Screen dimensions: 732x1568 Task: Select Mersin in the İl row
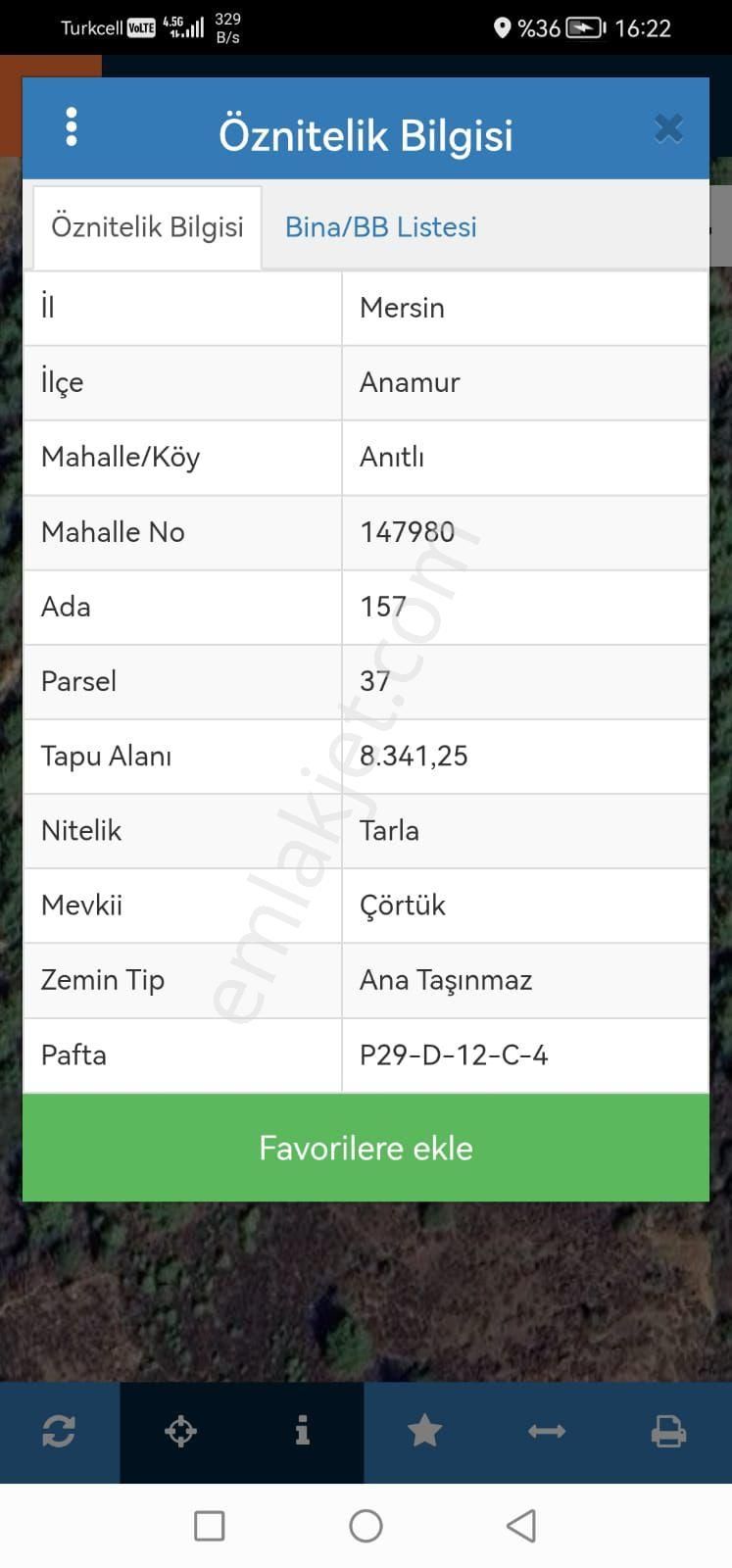tap(401, 308)
